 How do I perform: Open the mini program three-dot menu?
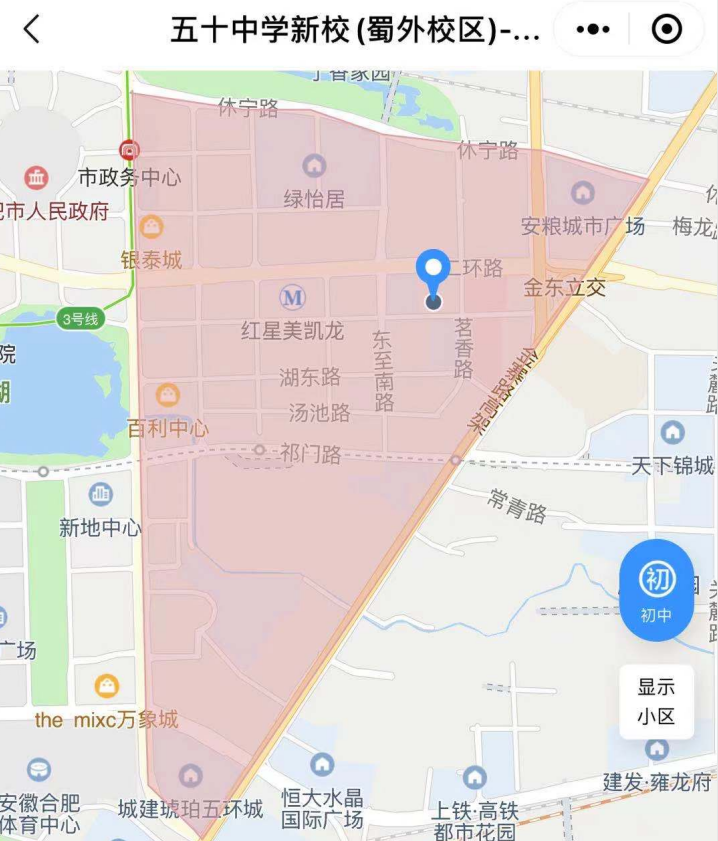coord(593,30)
